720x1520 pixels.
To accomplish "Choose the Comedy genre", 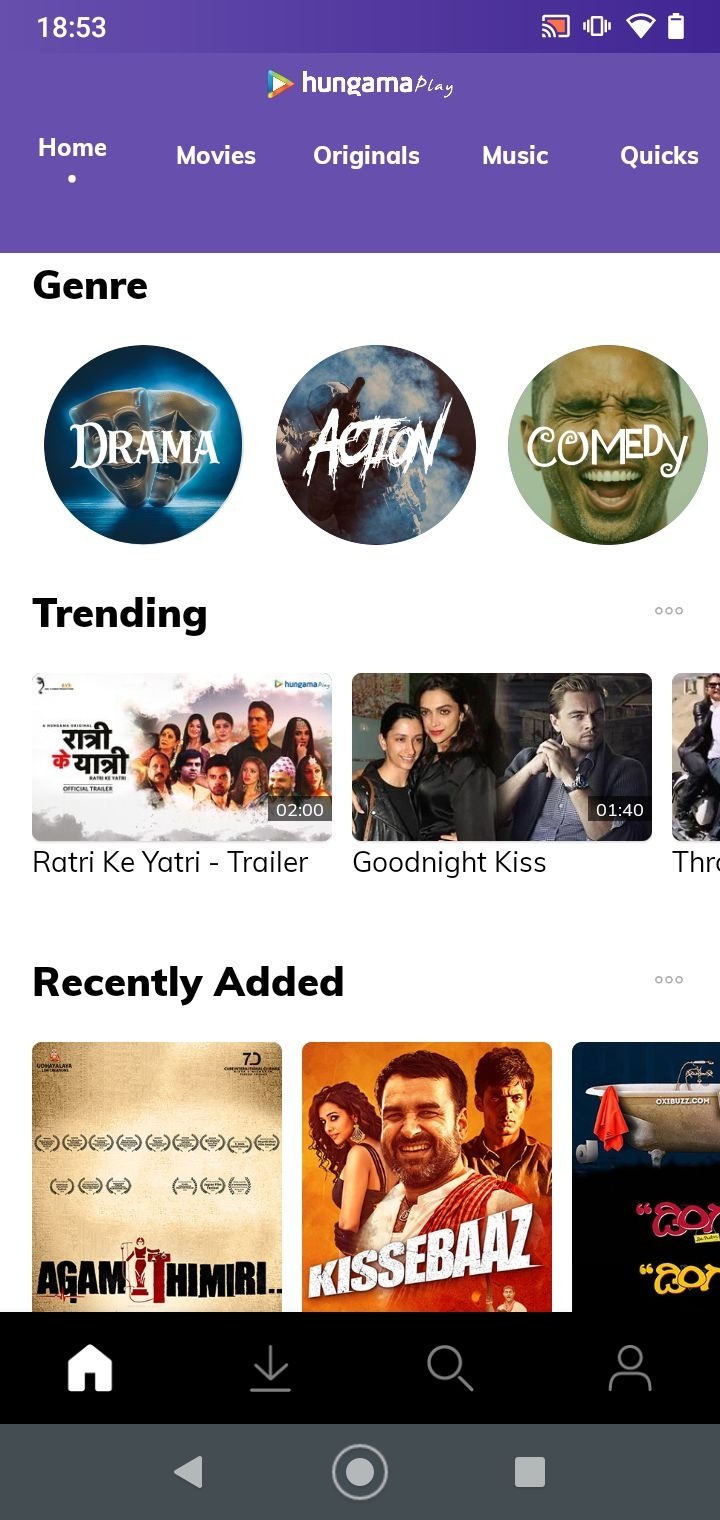I will point(608,445).
